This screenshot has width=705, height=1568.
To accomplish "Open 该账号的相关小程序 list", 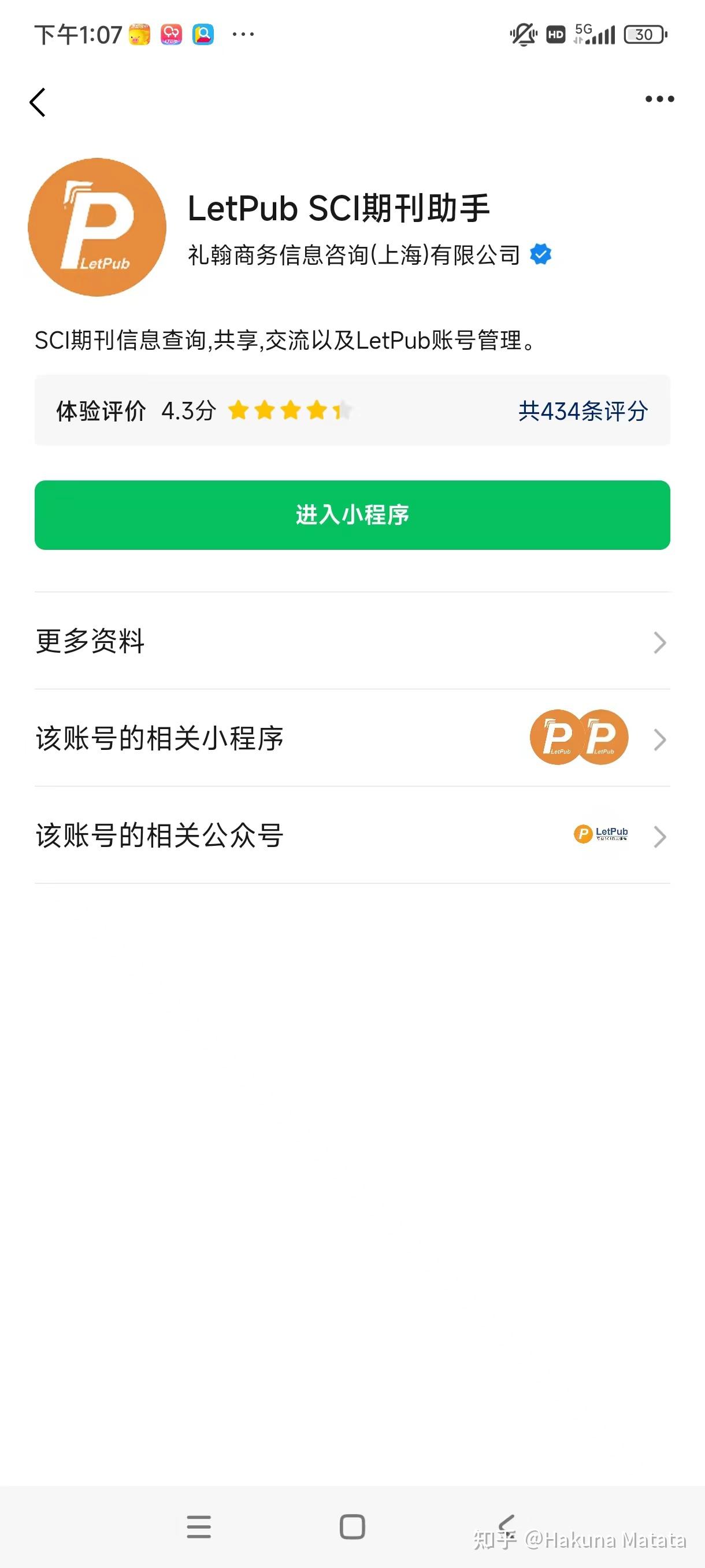I will click(351, 737).
